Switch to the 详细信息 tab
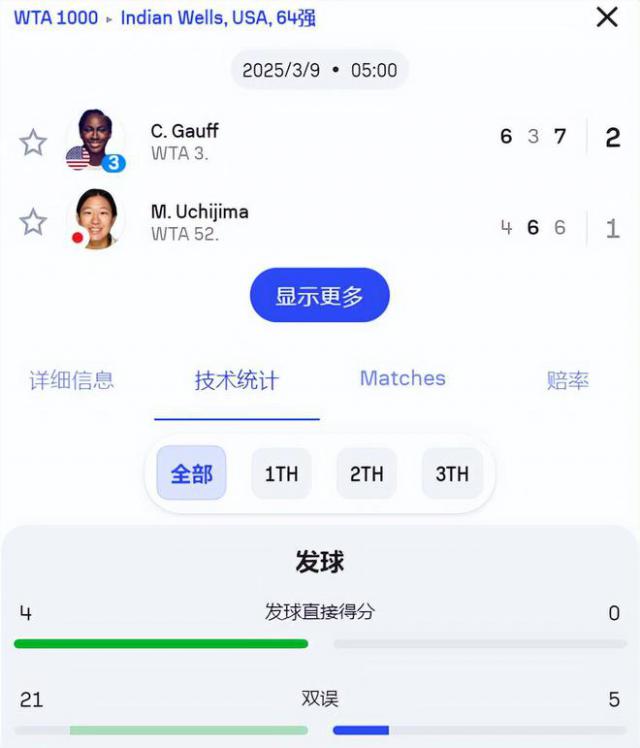The image size is (640, 748). [71, 380]
